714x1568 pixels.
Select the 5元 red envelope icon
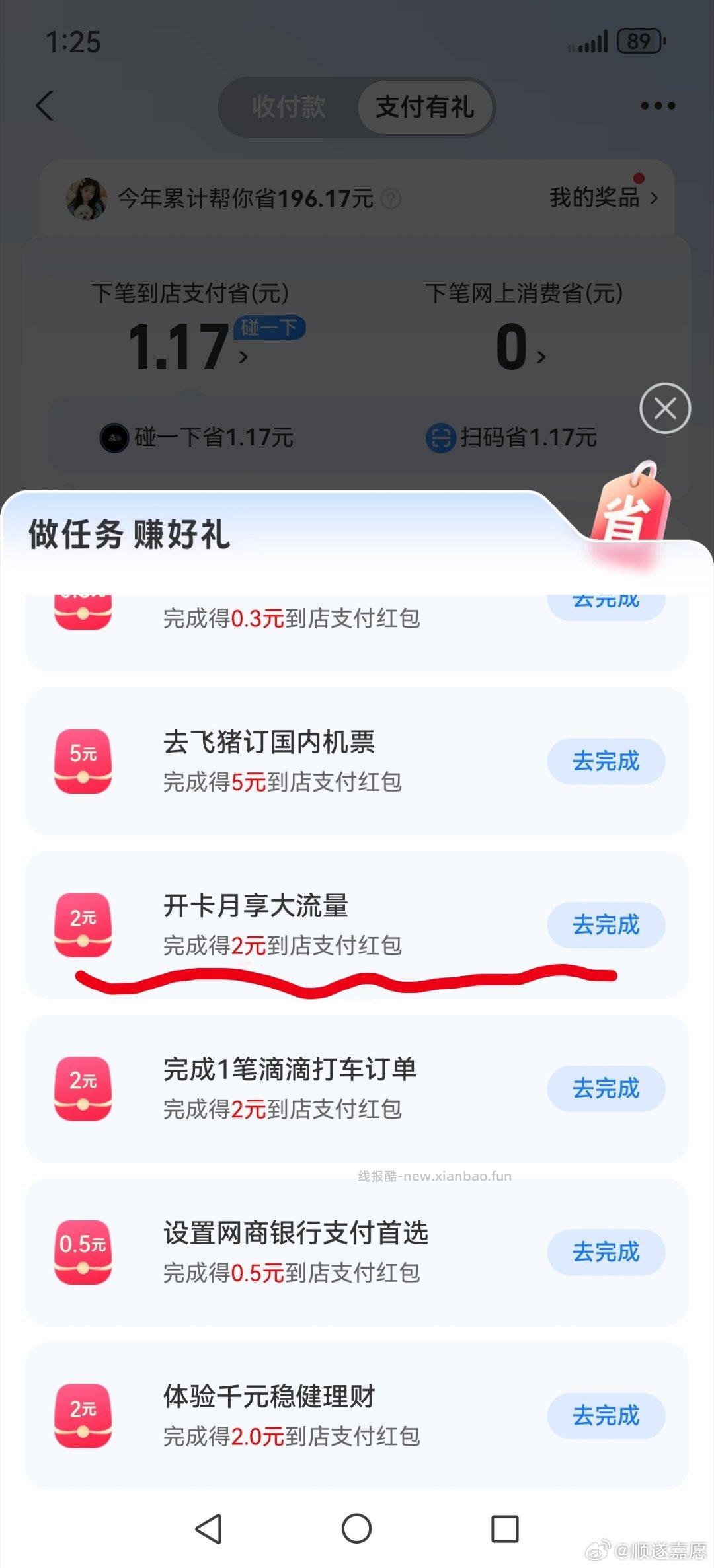pyautogui.click(x=82, y=761)
